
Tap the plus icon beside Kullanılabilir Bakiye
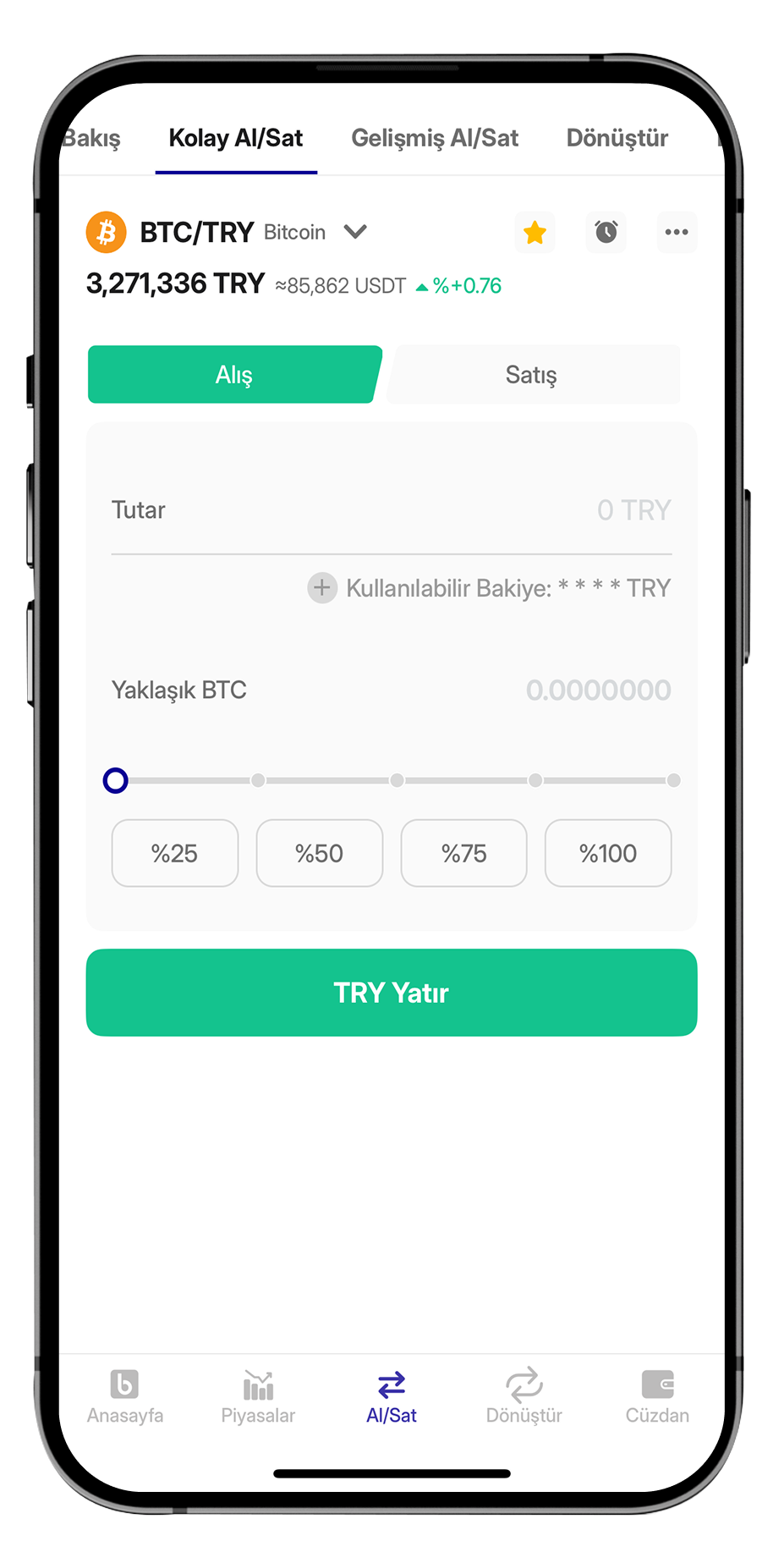(x=321, y=587)
